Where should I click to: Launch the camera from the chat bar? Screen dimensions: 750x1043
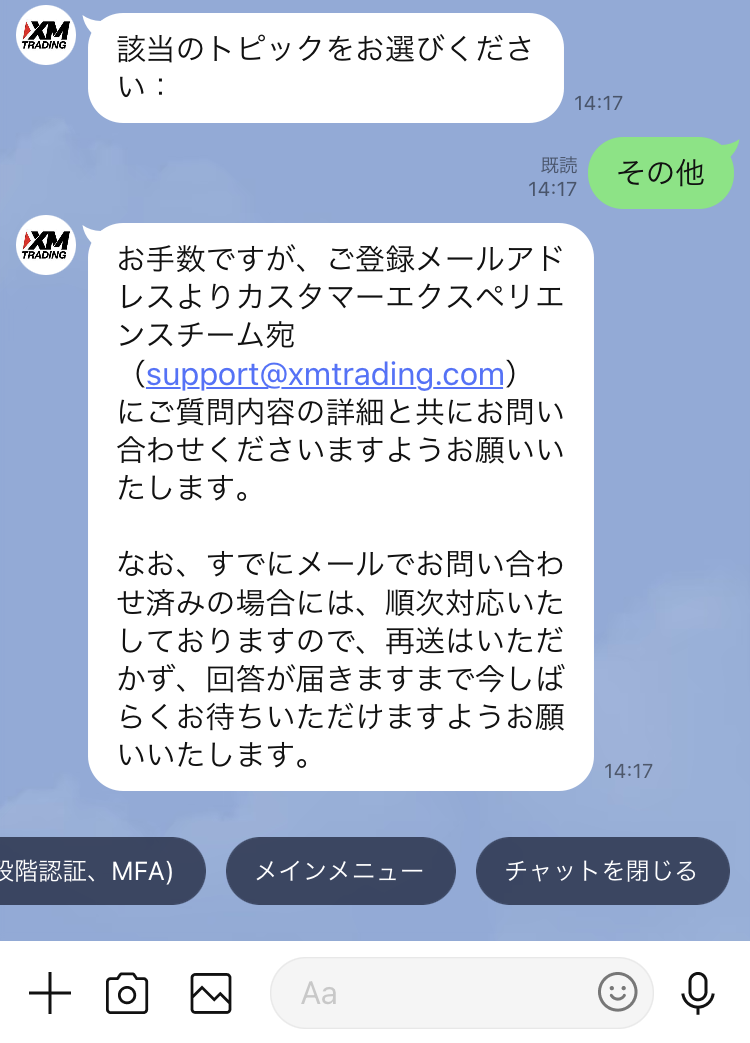(x=127, y=993)
